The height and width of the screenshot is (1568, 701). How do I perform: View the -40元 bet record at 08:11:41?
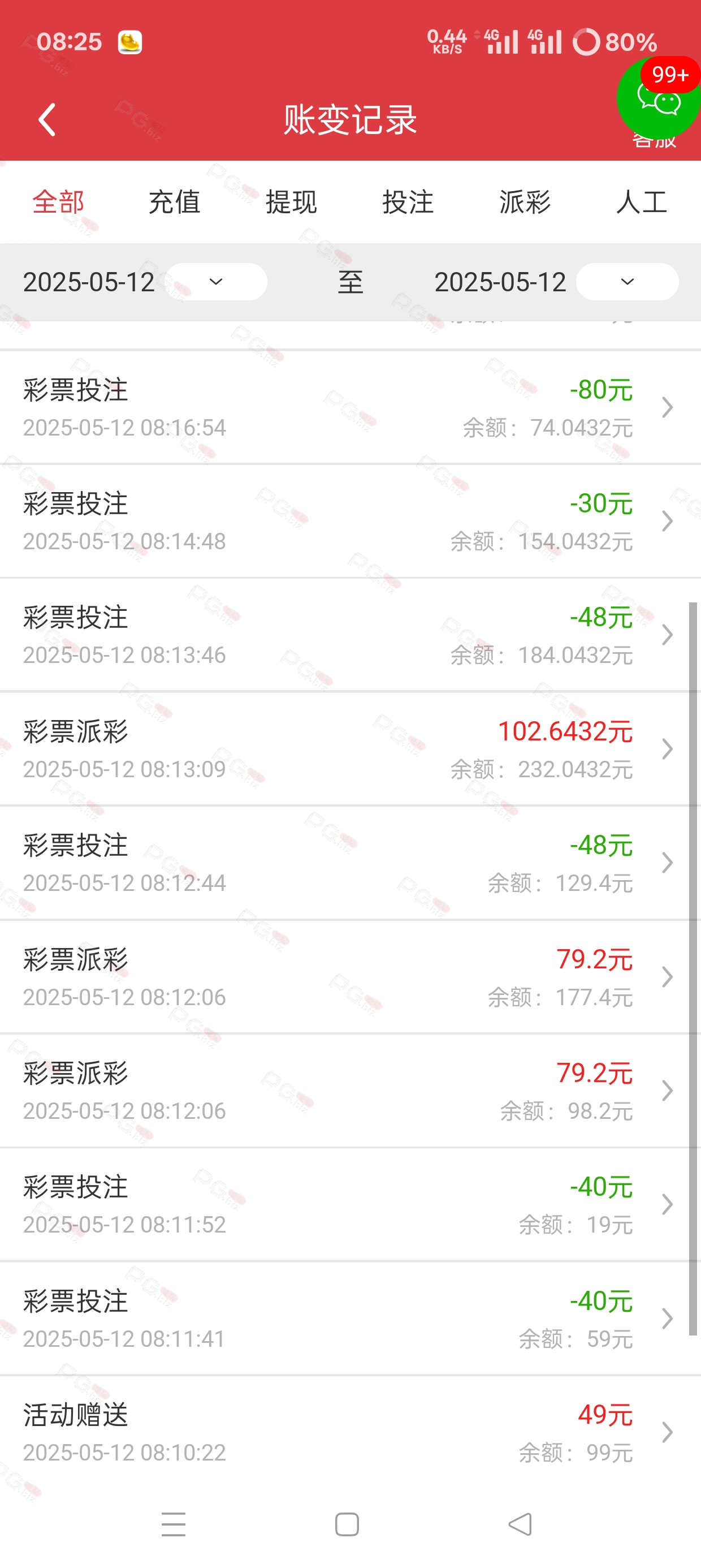point(350,1319)
